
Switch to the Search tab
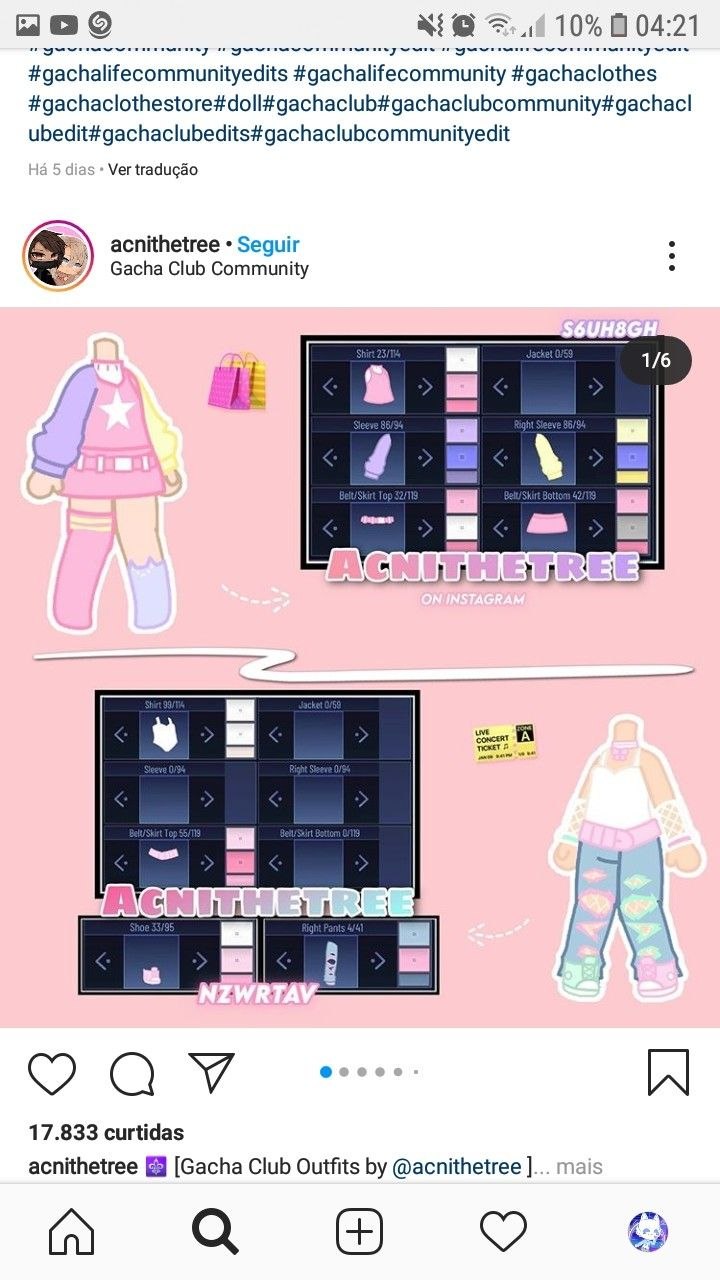215,1231
